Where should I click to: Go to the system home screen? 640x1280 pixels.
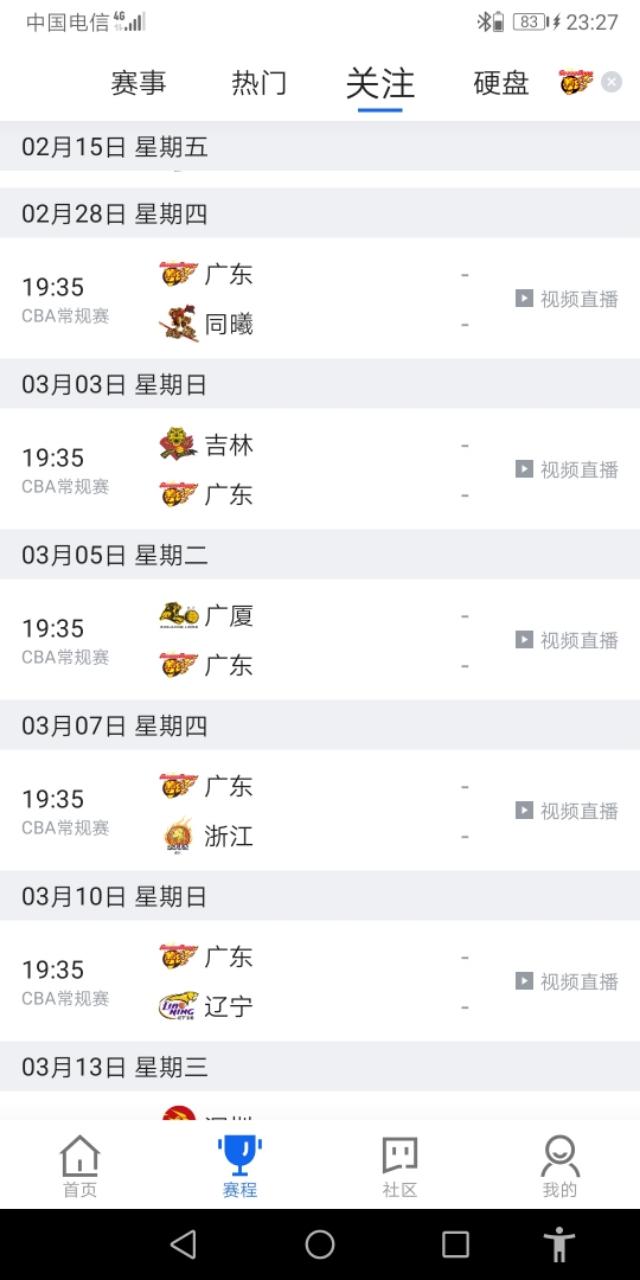click(320, 1244)
